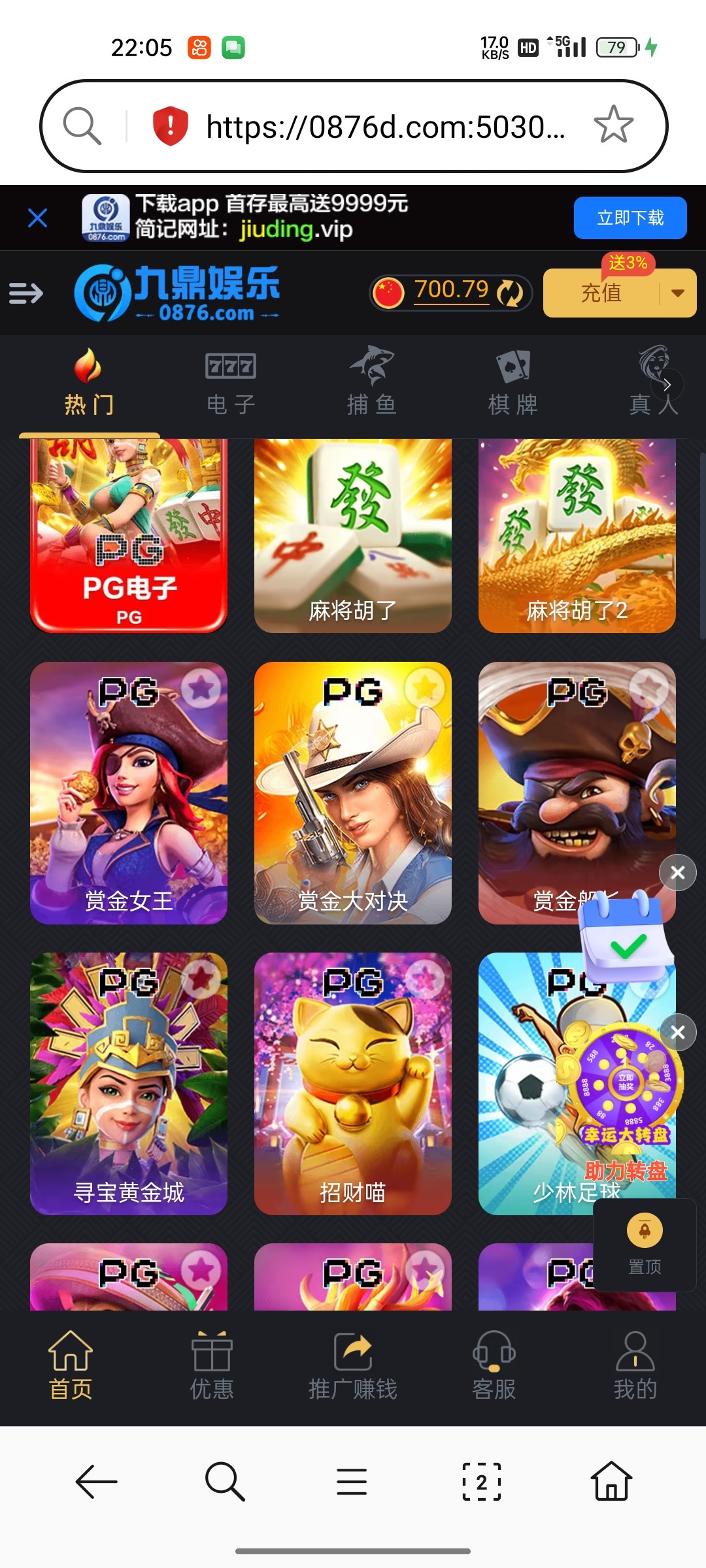Launch the 赏金女王 game
706x1568 pixels.
(129, 794)
